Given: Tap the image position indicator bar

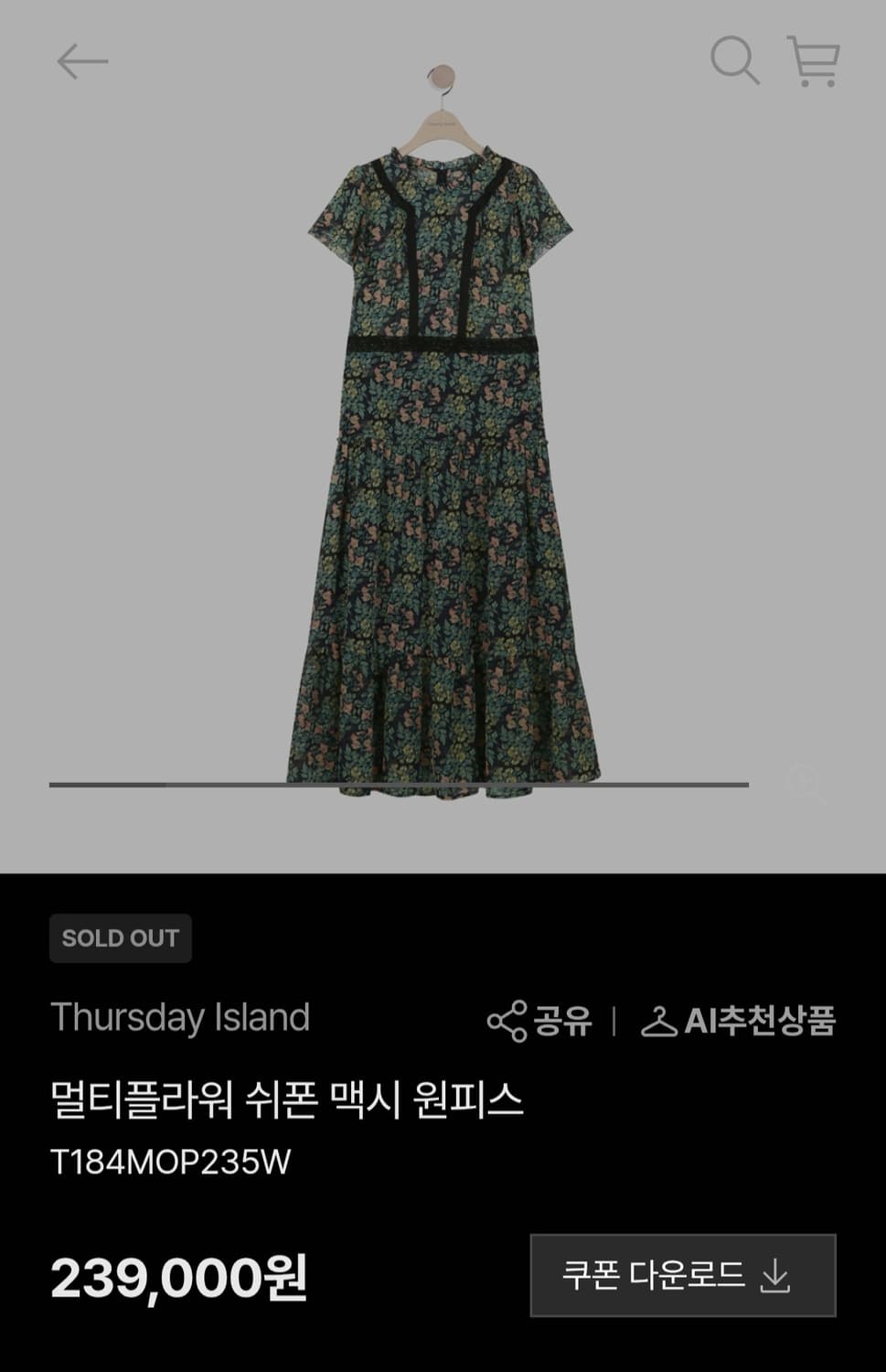Looking at the screenshot, I should [397, 783].
